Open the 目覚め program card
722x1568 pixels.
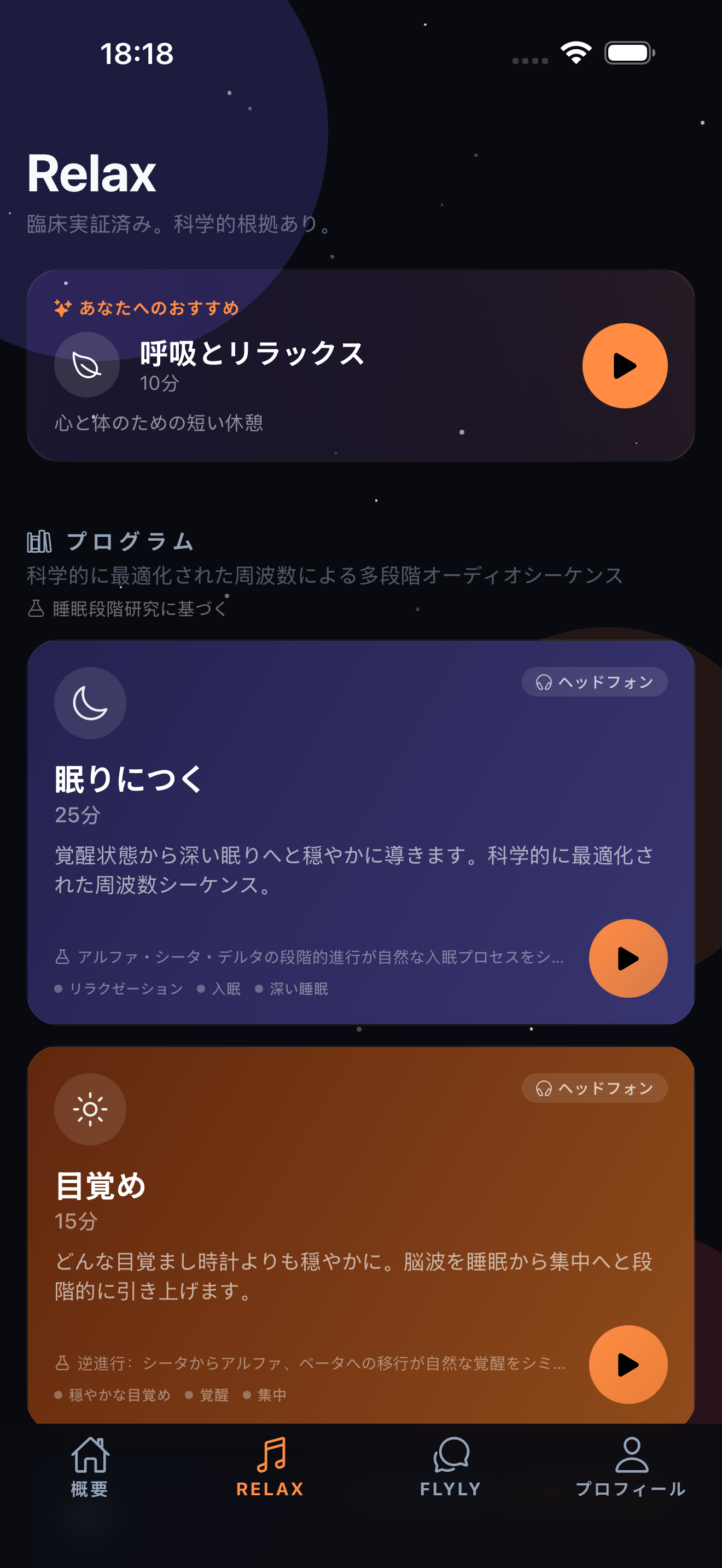(360, 1235)
